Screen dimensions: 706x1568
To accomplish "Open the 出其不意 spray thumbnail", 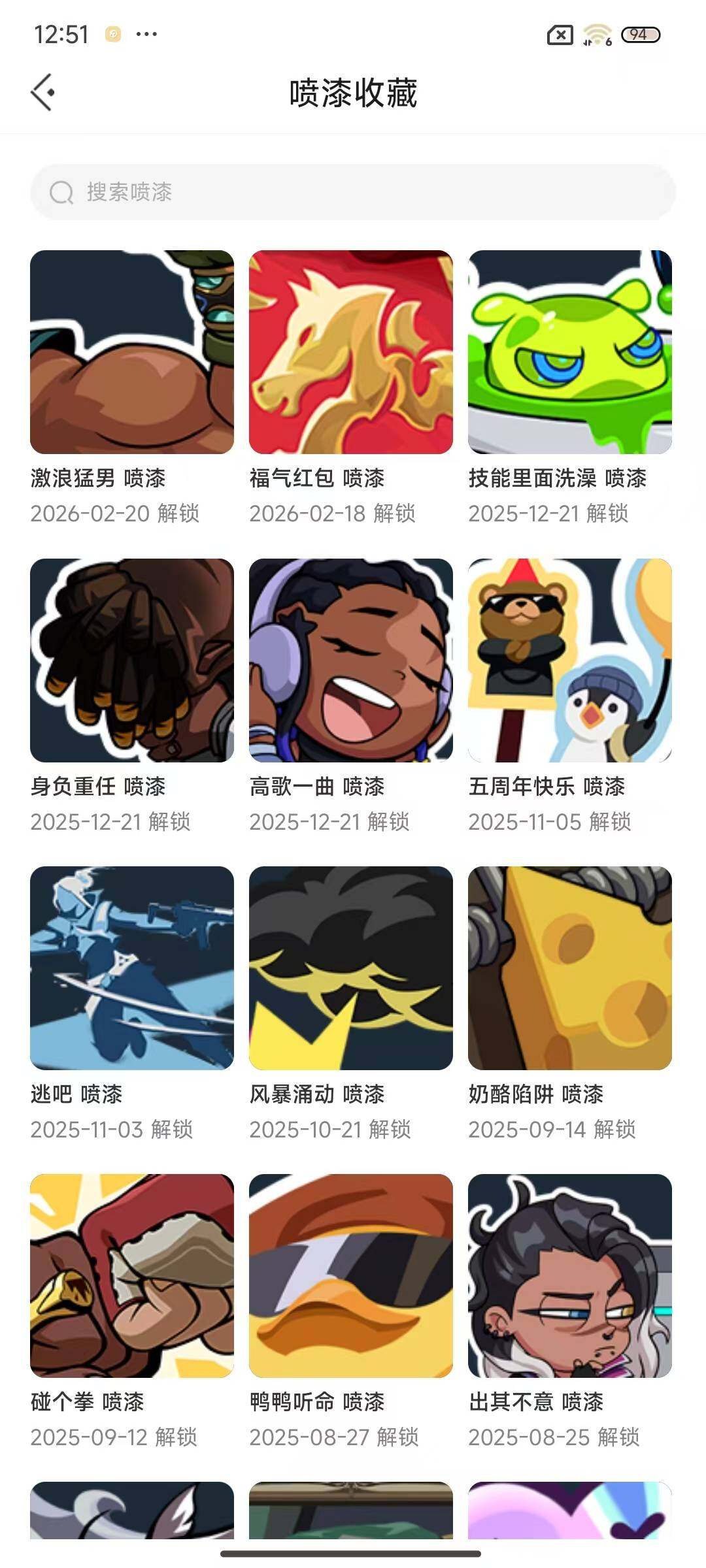I will click(x=571, y=1276).
